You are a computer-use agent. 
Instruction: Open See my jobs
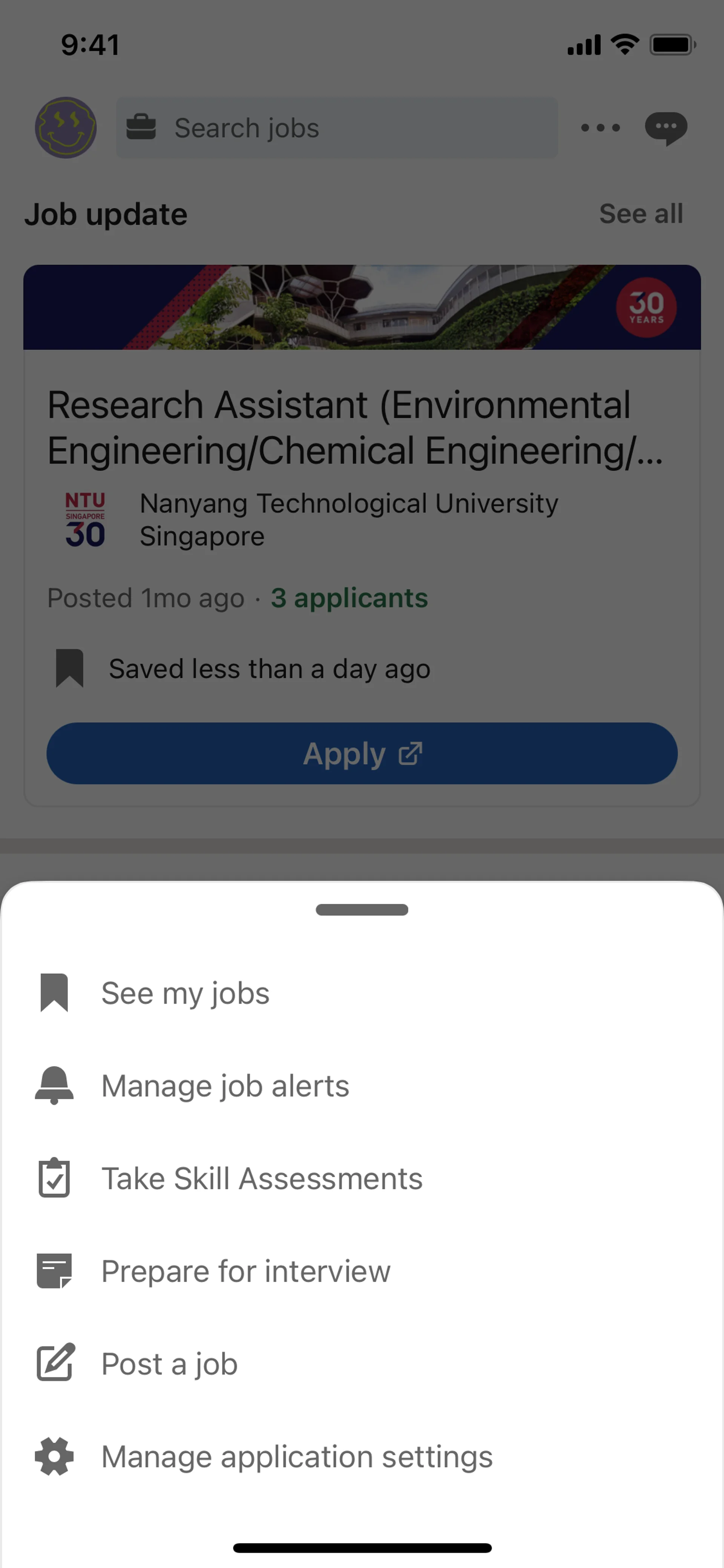click(185, 993)
